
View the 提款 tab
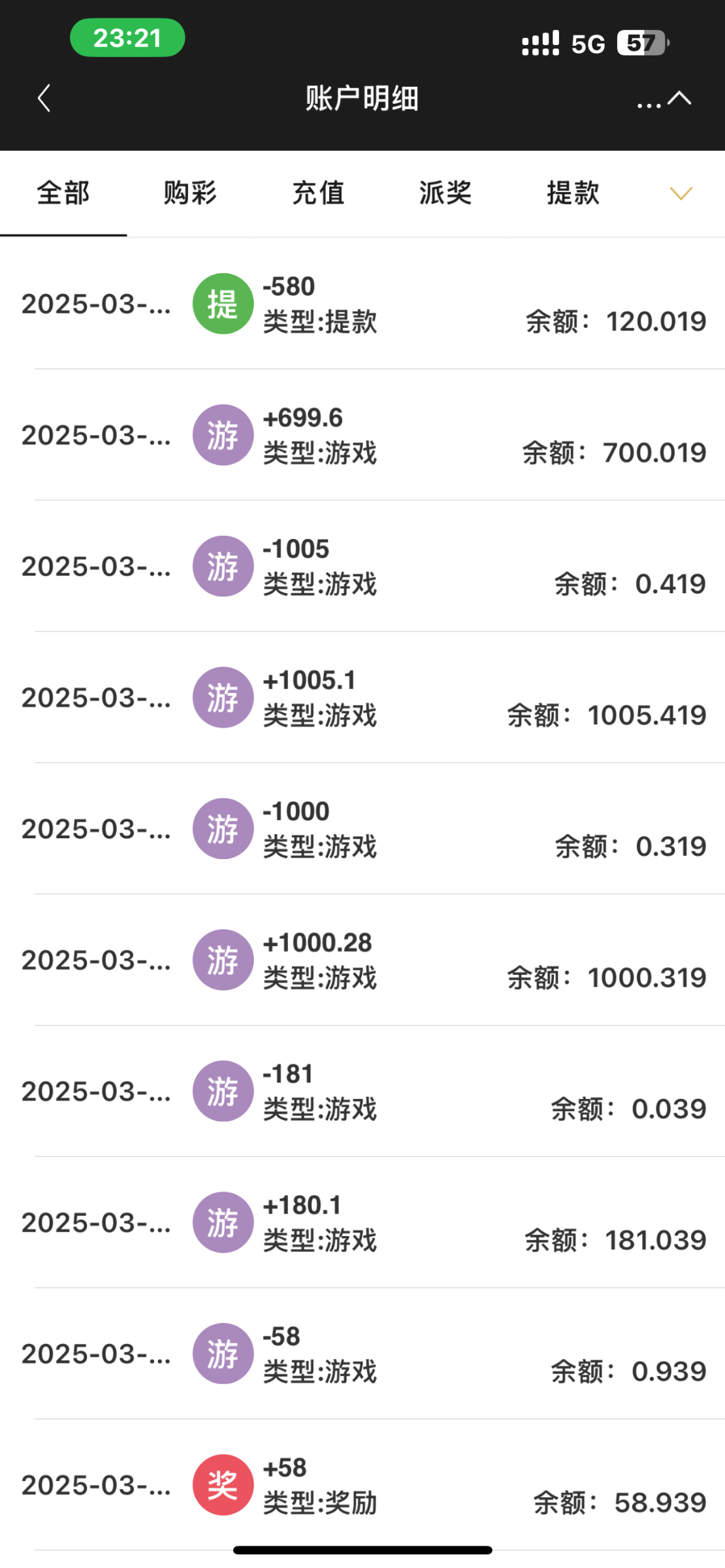573,193
